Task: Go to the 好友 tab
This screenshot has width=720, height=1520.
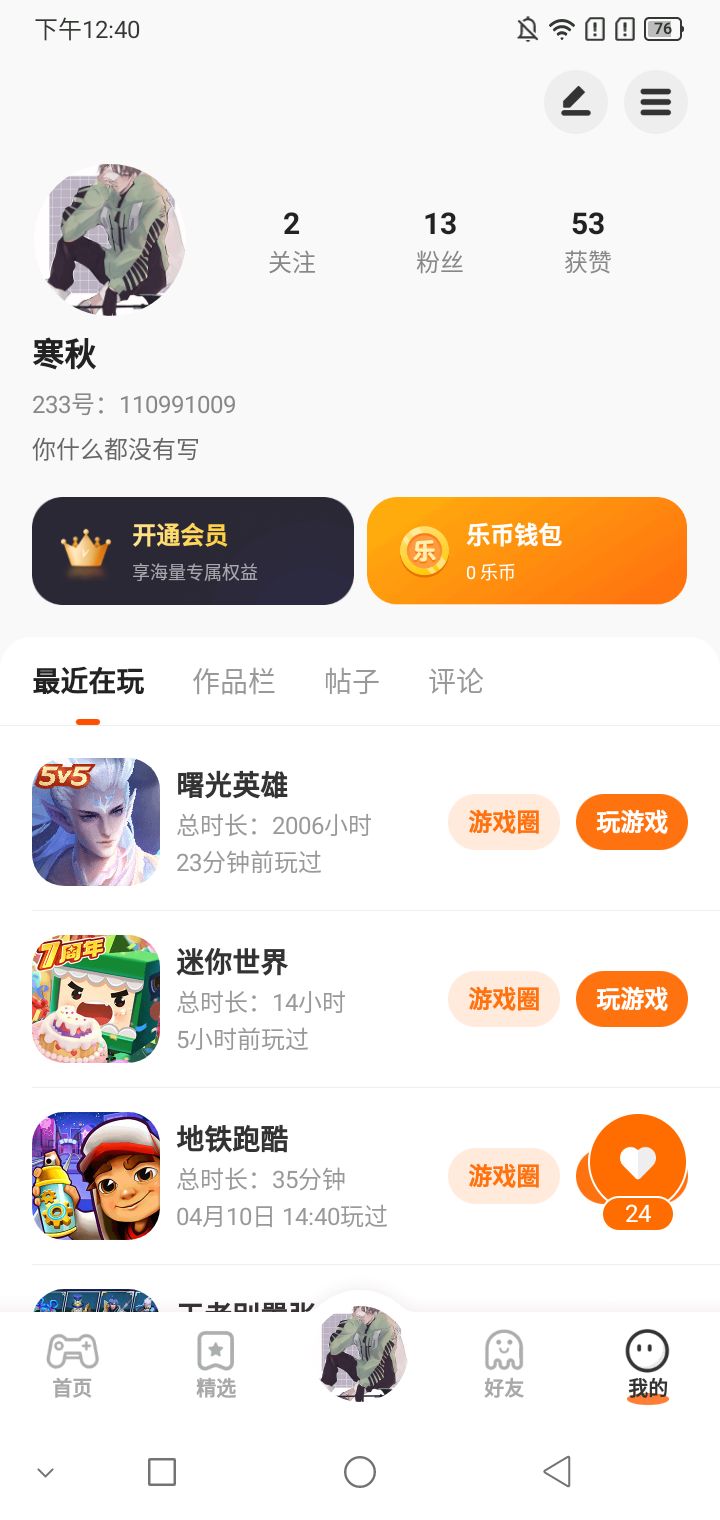Action: pos(503,1364)
